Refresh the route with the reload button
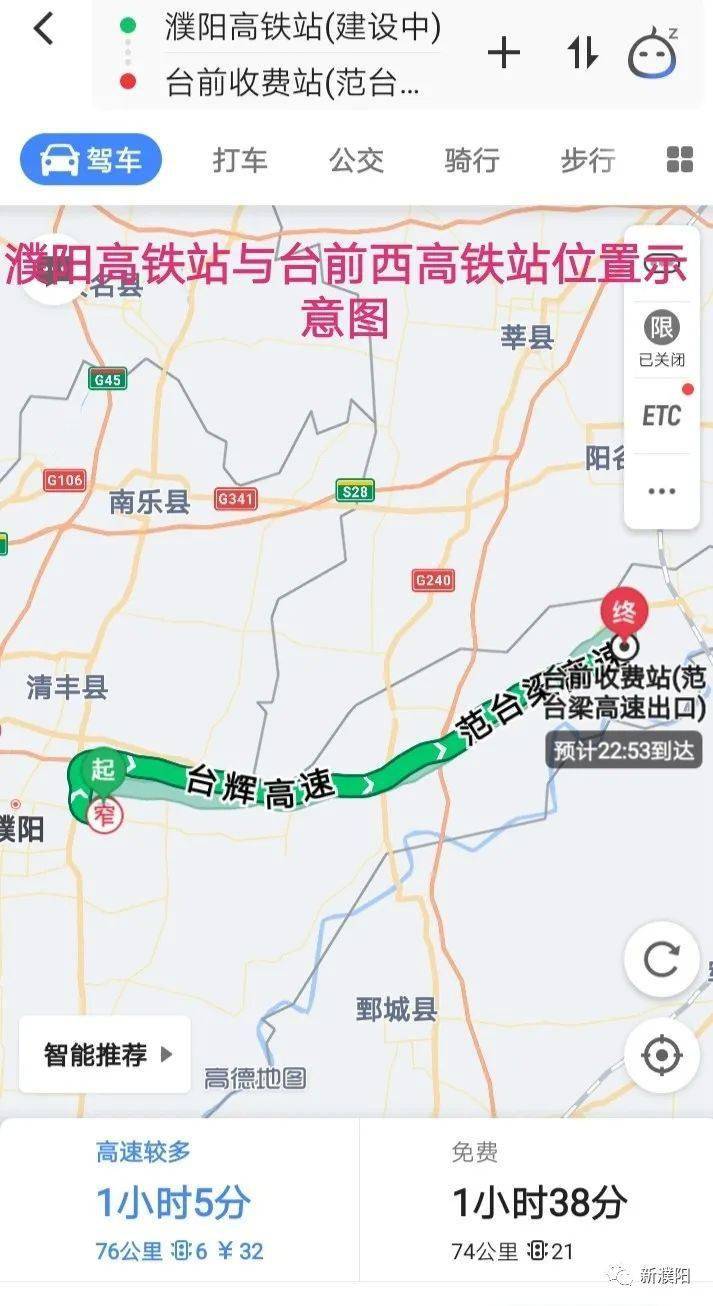 pyautogui.click(x=661, y=960)
